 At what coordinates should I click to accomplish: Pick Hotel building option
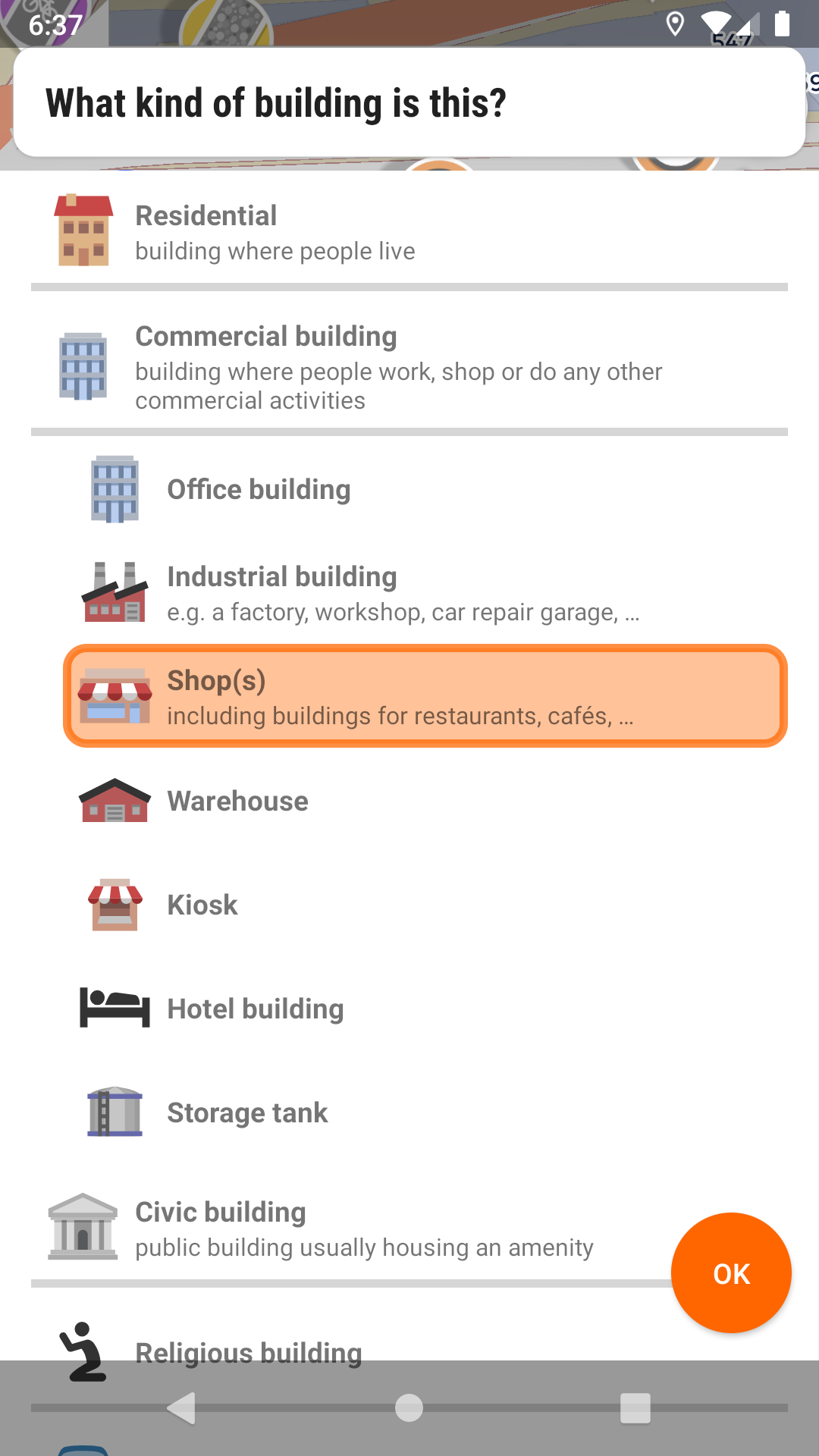[x=425, y=1009]
